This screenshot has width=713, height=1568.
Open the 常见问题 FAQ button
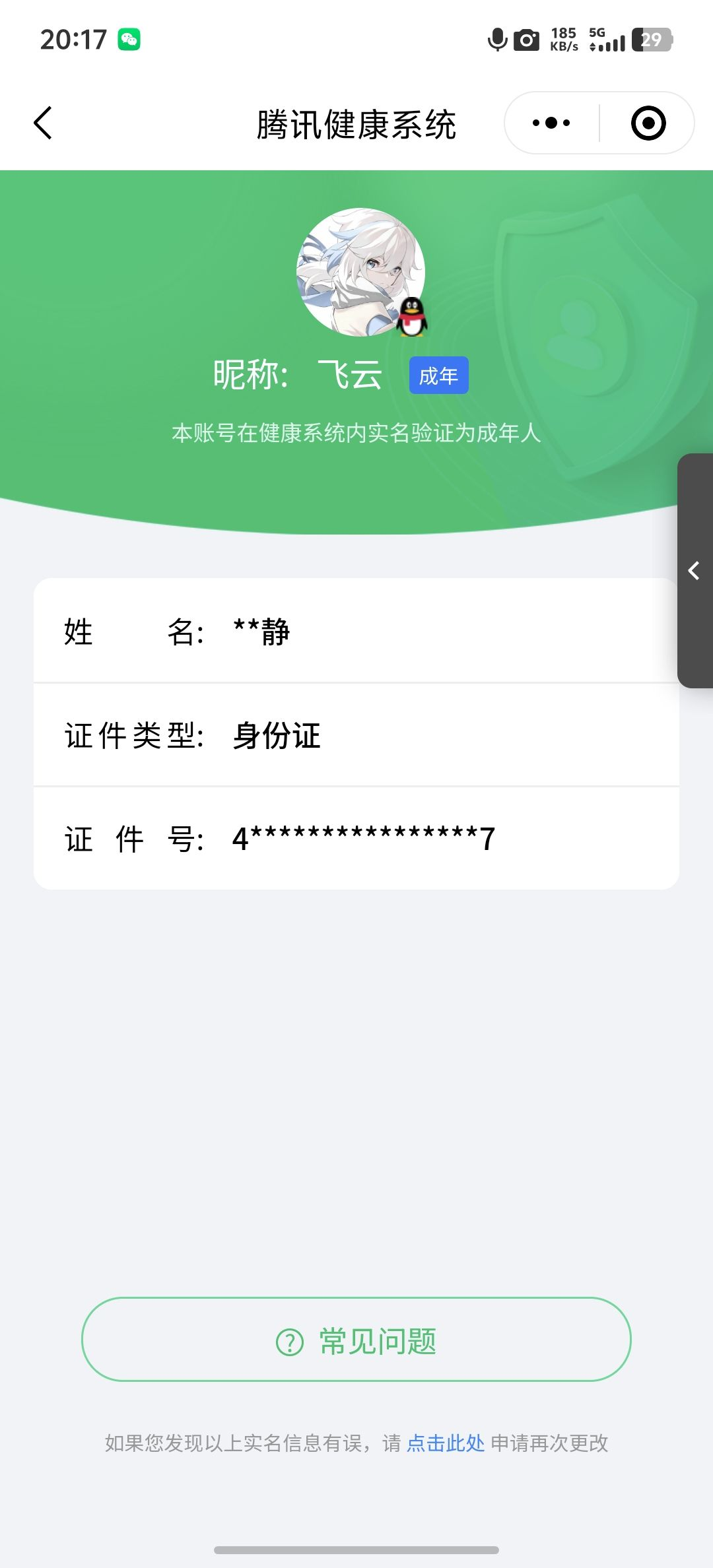coord(356,1341)
